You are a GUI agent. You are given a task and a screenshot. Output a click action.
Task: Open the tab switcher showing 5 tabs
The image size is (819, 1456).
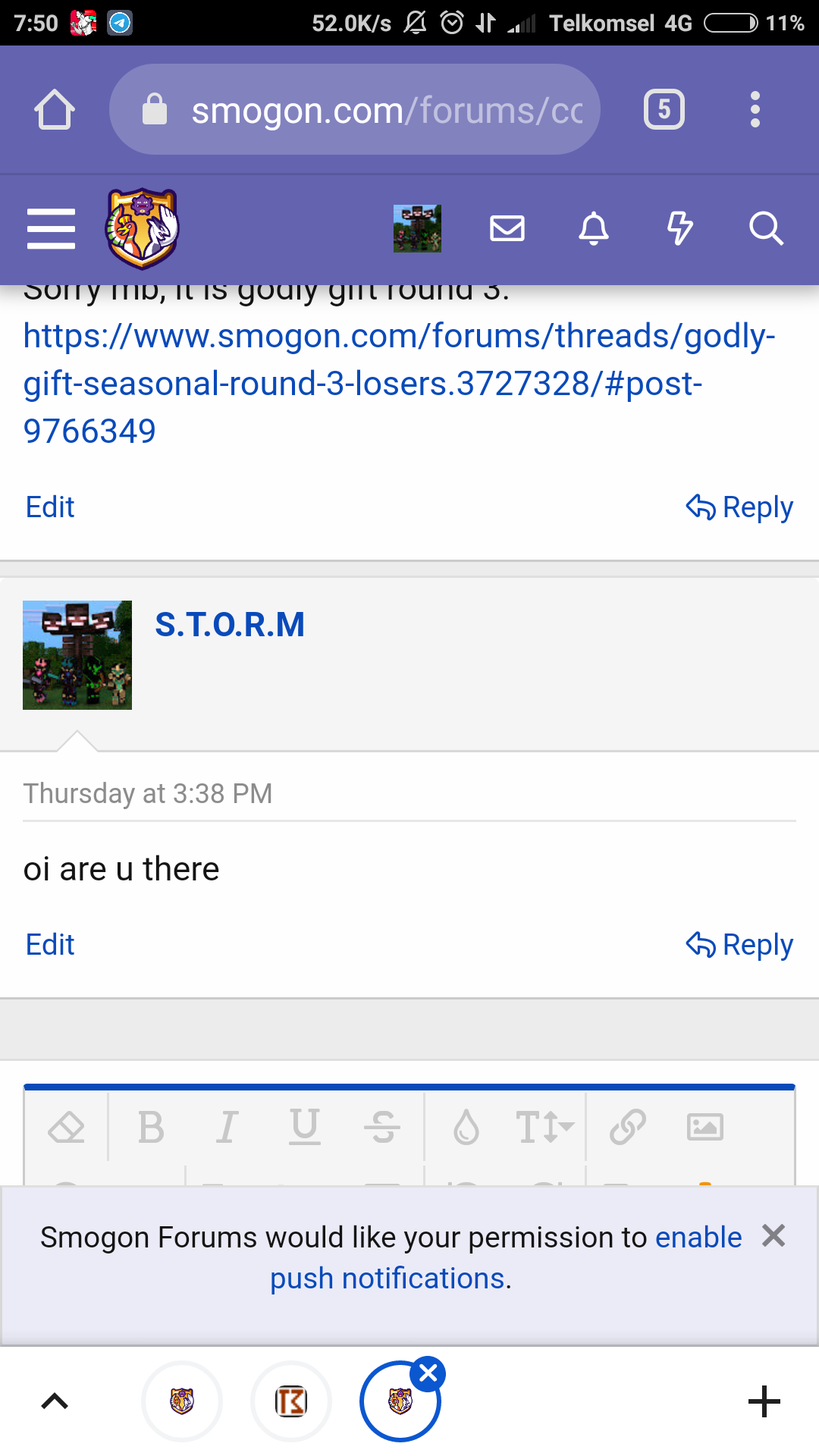(x=664, y=109)
